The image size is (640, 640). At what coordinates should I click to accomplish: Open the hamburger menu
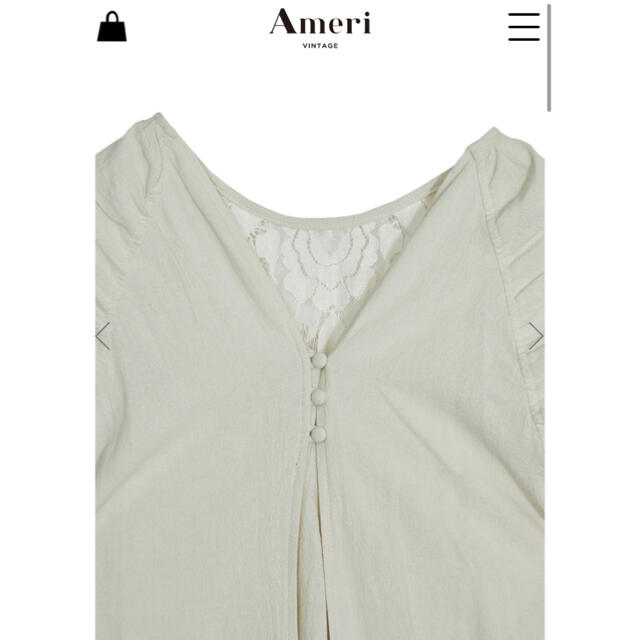click(523, 26)
